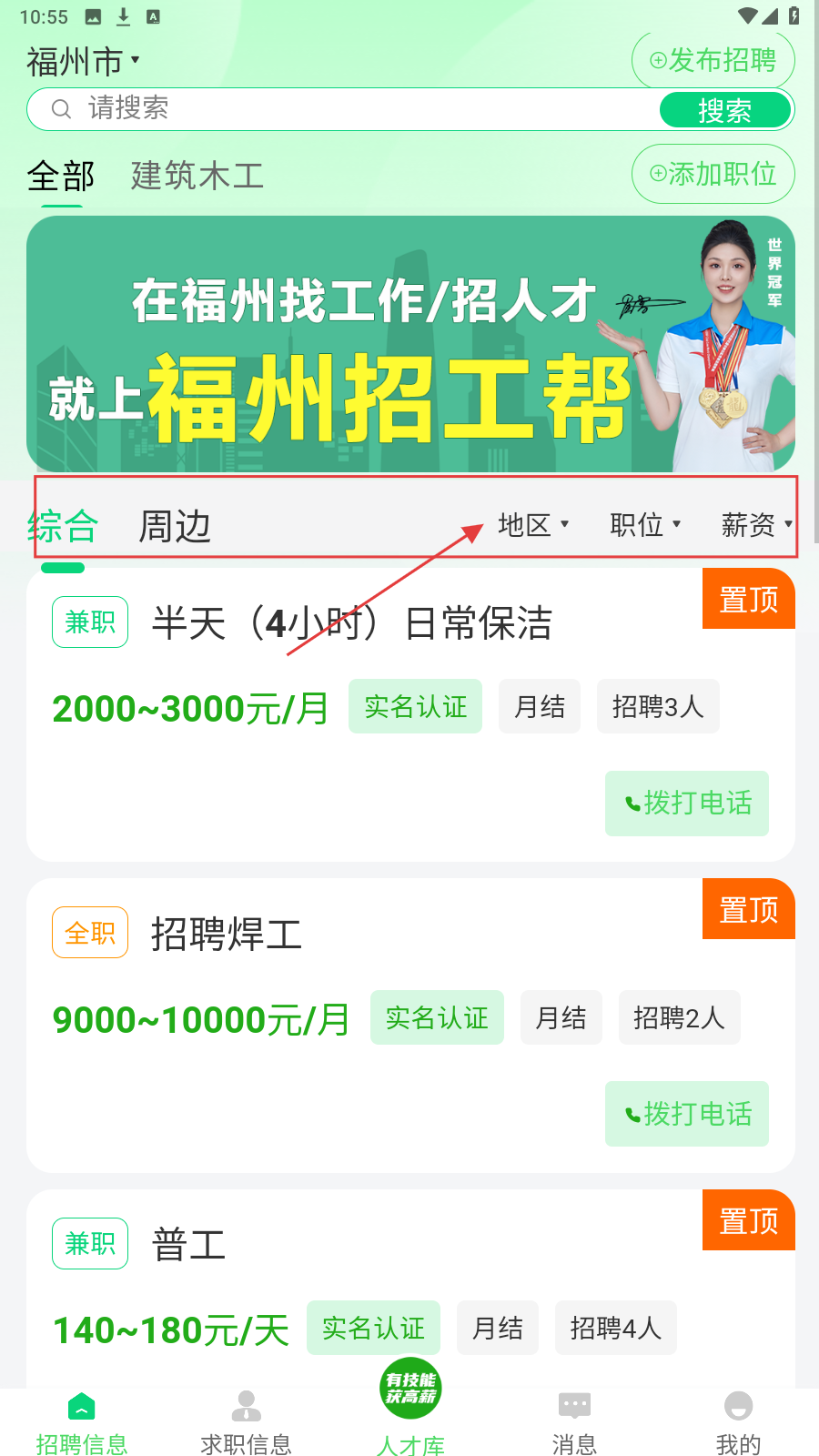819x1456 pixels.
Task: Switch to the 求职信息 tab
Action: coord(246,1421)
